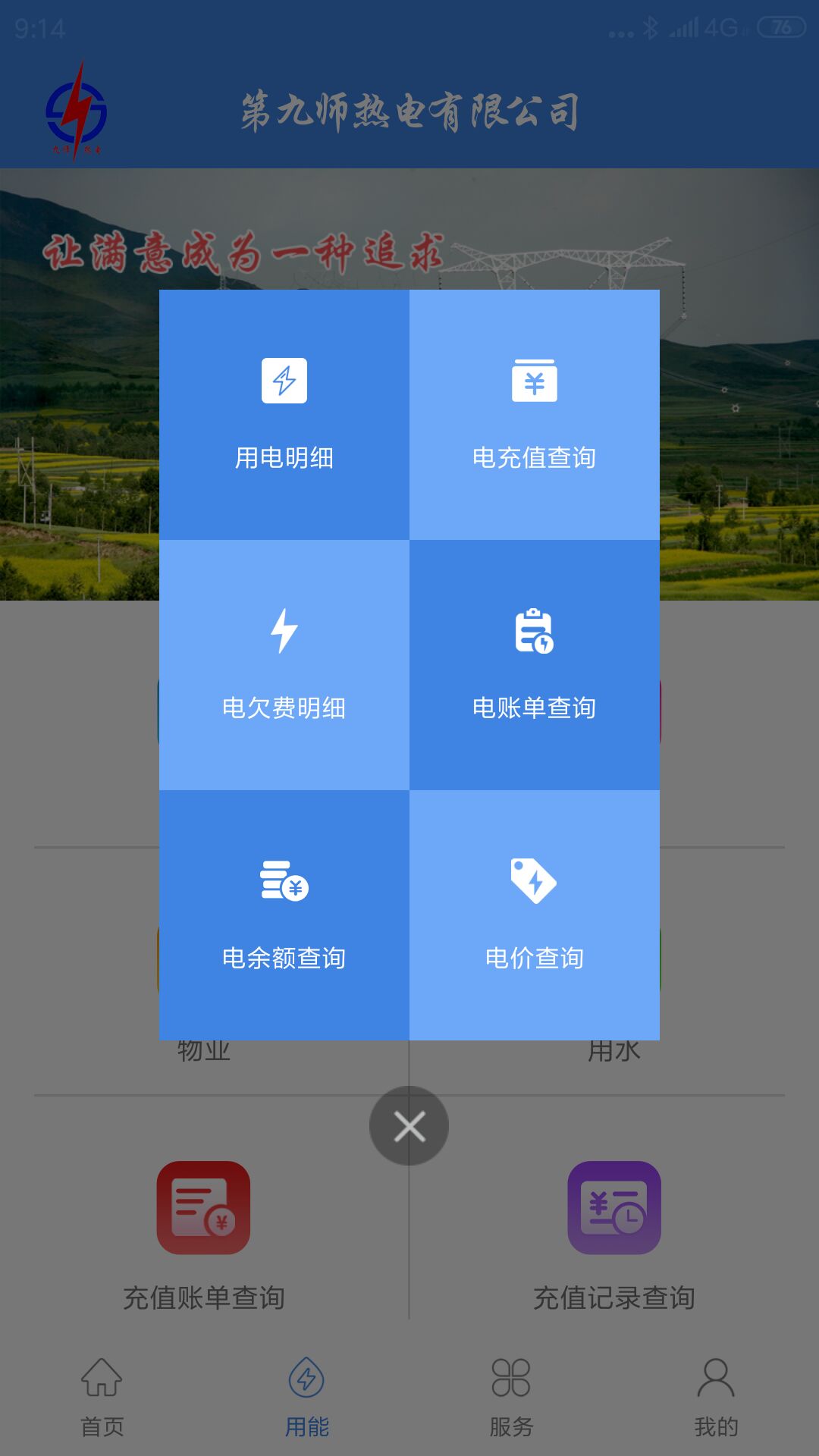
Task: Select 电充值查询 recharge query
Action: pyautogui.click(x=535, y=414)
